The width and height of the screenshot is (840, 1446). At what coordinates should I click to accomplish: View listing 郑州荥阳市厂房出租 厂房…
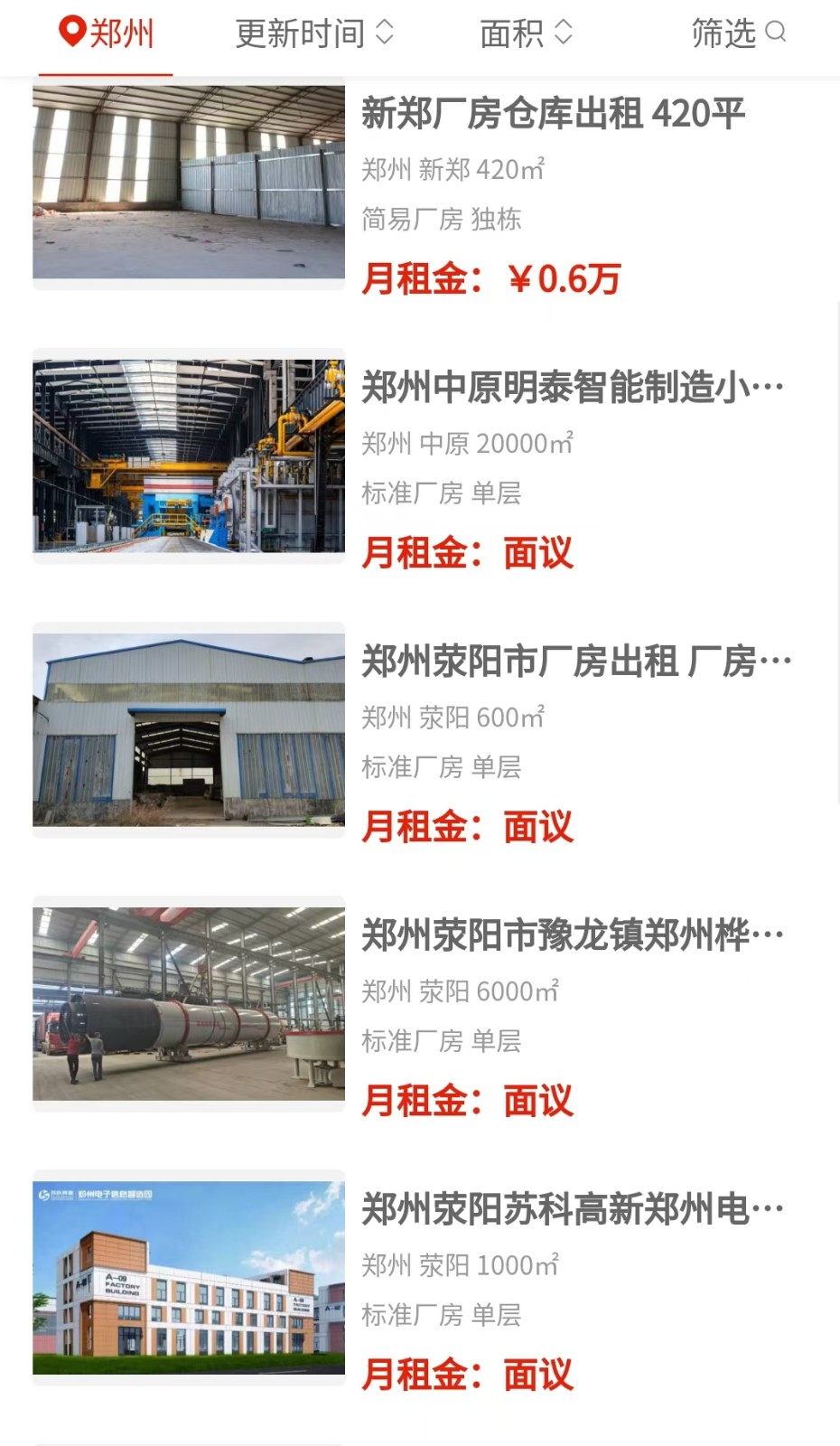coord(575,662)
